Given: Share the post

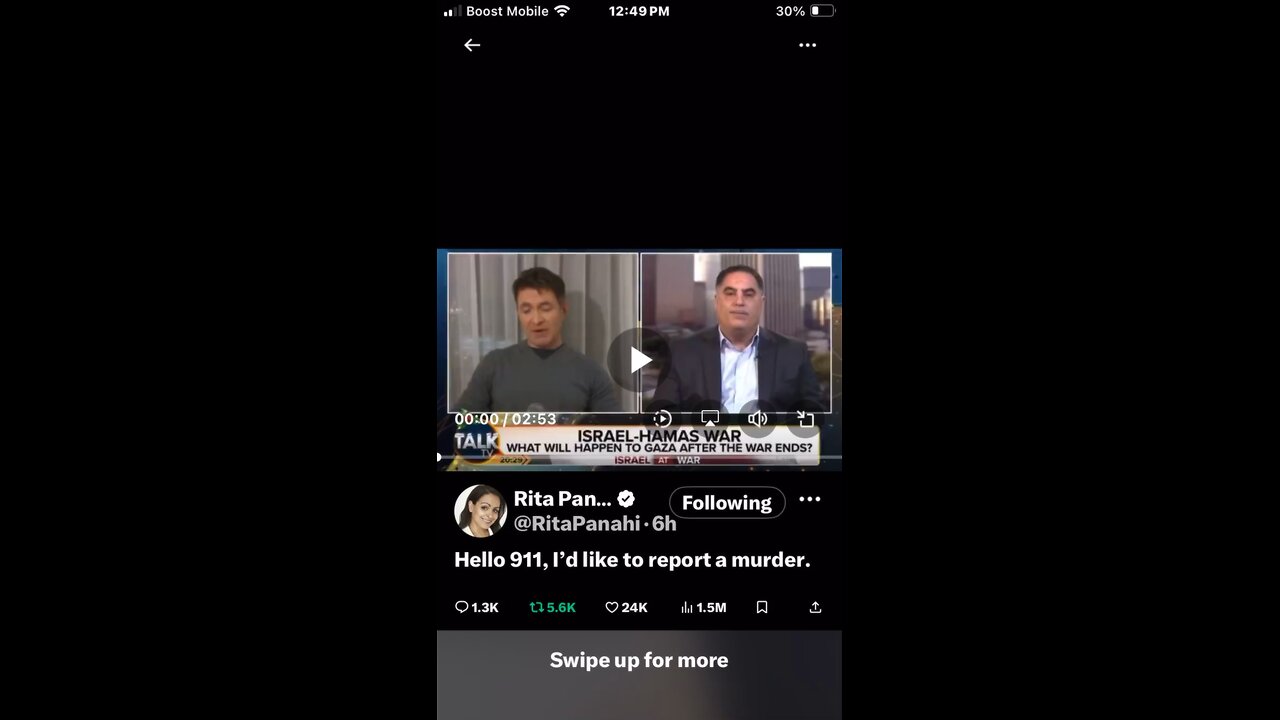Looking at the screenshot, I should [815, 607].
